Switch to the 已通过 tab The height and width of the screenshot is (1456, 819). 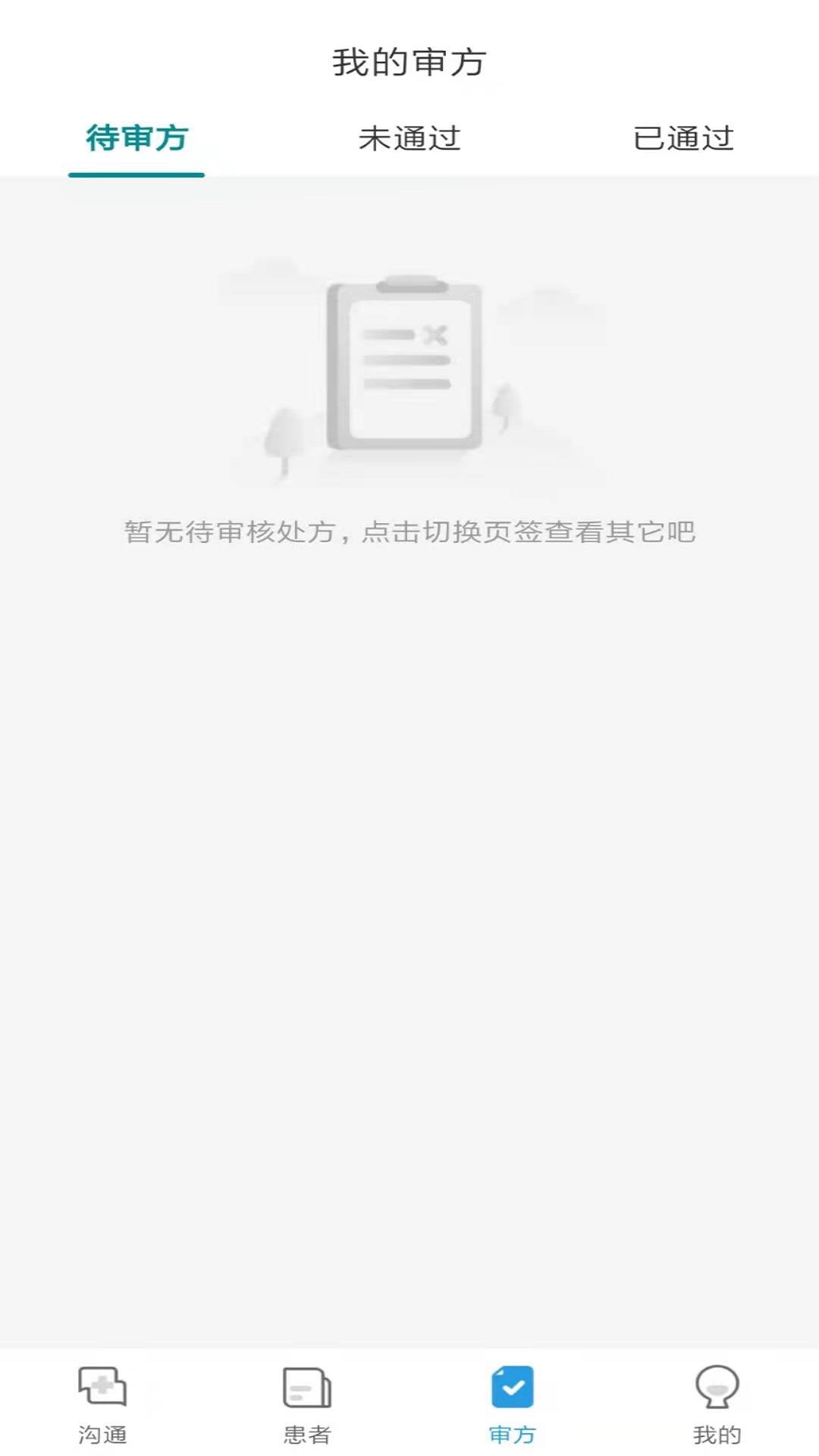tap(682, 139)
